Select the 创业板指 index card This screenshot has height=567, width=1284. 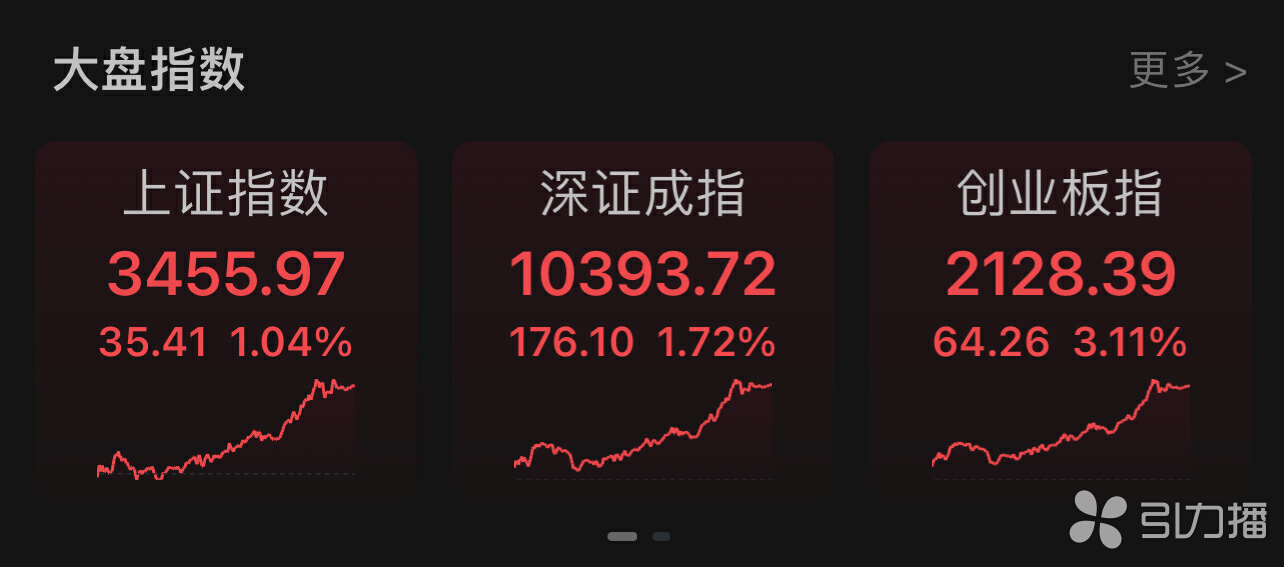[x=1060, y=318]
